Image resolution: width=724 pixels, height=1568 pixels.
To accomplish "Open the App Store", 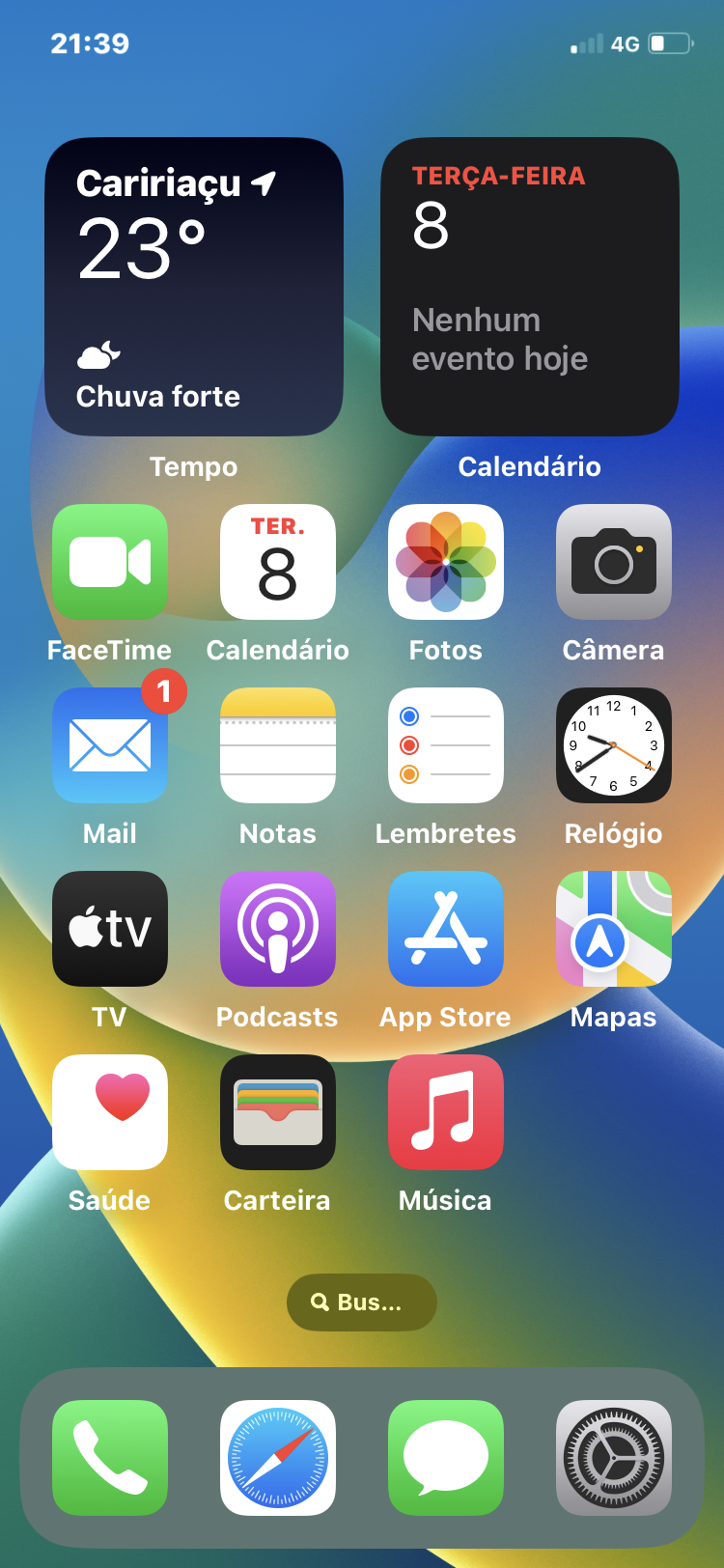I will (x=446, y=929).
